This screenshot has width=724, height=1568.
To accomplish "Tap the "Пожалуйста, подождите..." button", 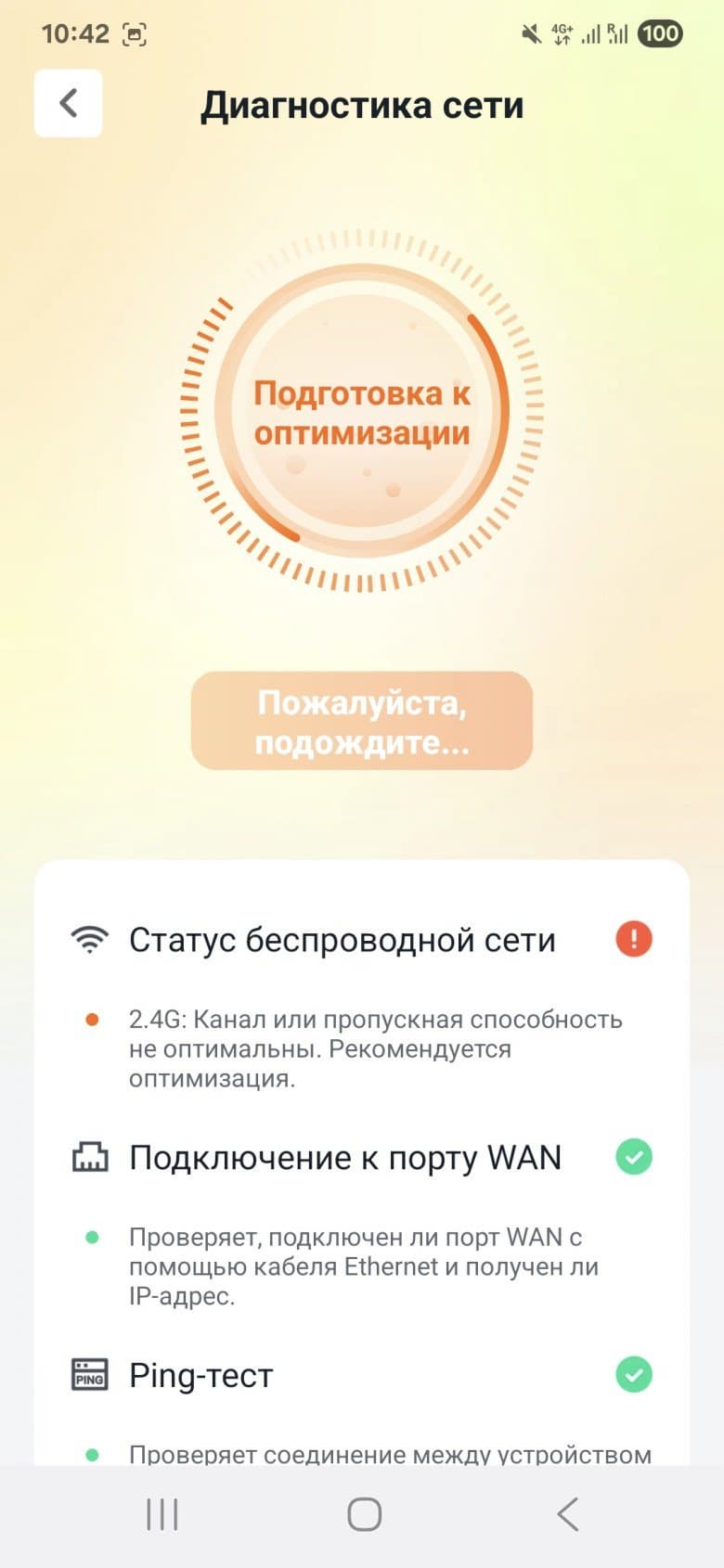I will tap(362, 721).
